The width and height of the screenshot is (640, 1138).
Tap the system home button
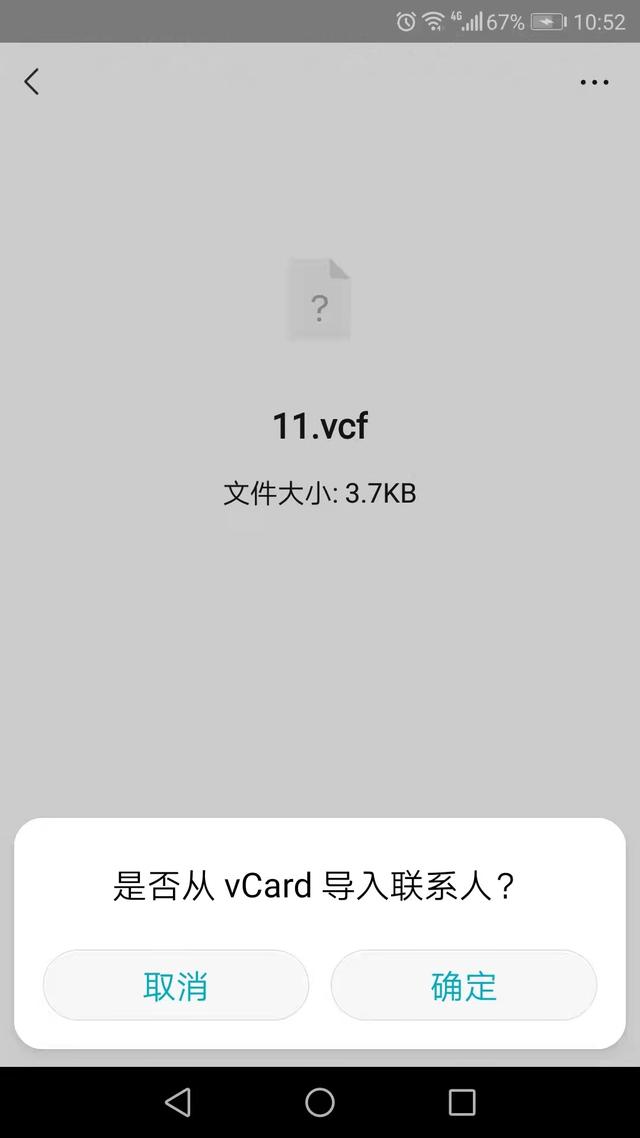320,1102
